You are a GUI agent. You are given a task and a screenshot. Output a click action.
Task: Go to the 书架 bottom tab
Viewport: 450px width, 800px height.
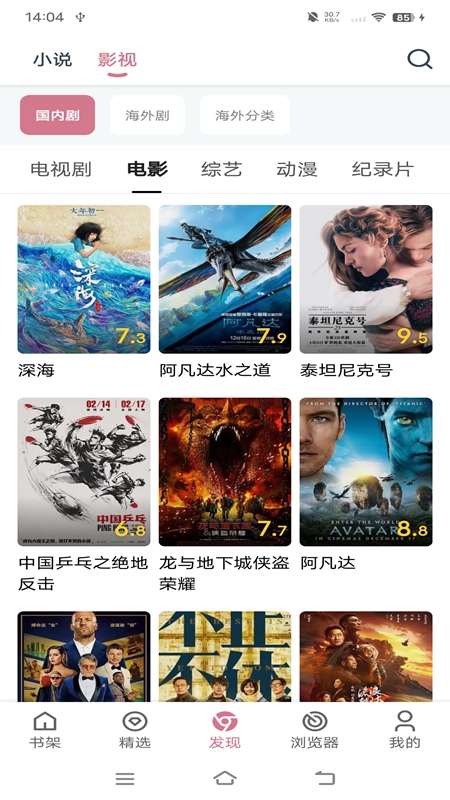coord(45,730)
